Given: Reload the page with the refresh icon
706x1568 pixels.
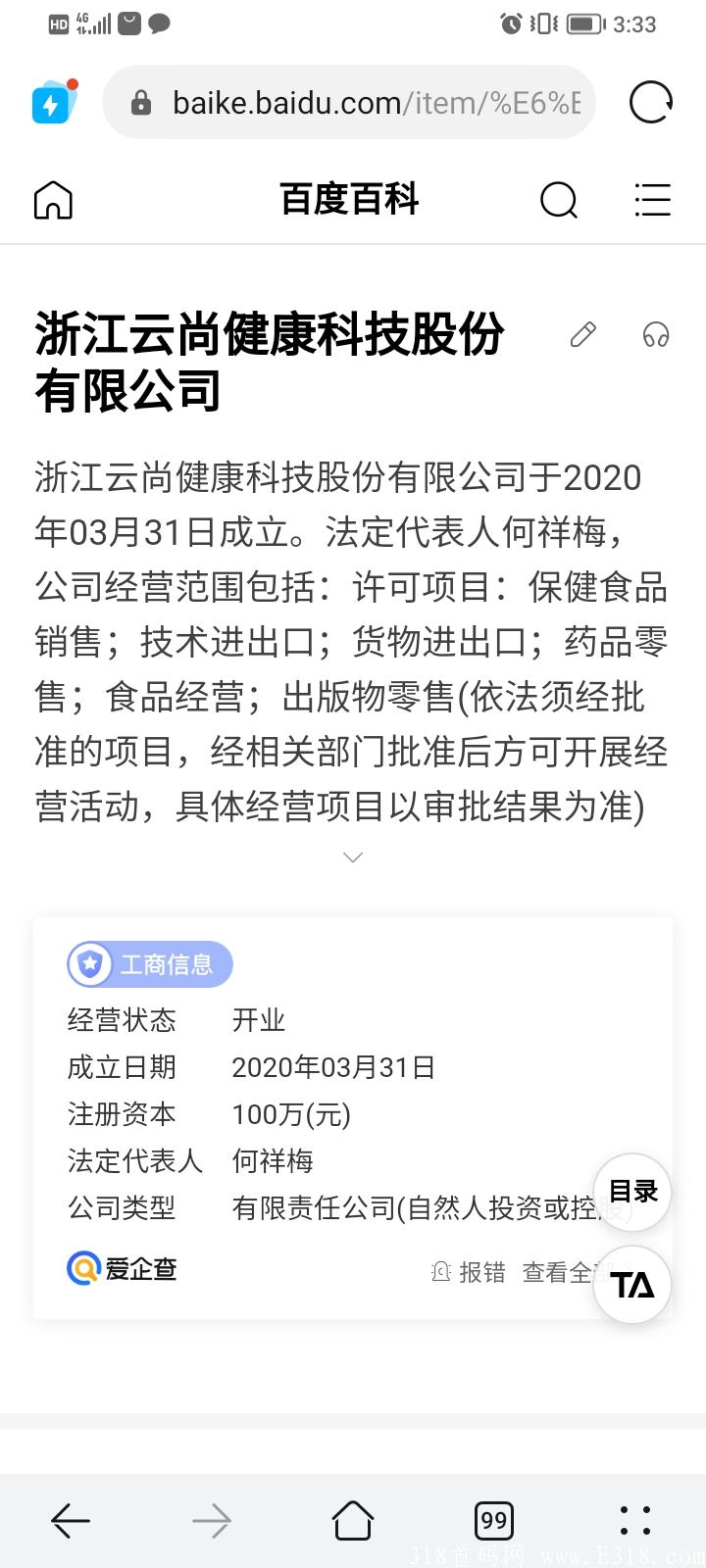Looking at the screenshot, I should click(x=649, y=102).
